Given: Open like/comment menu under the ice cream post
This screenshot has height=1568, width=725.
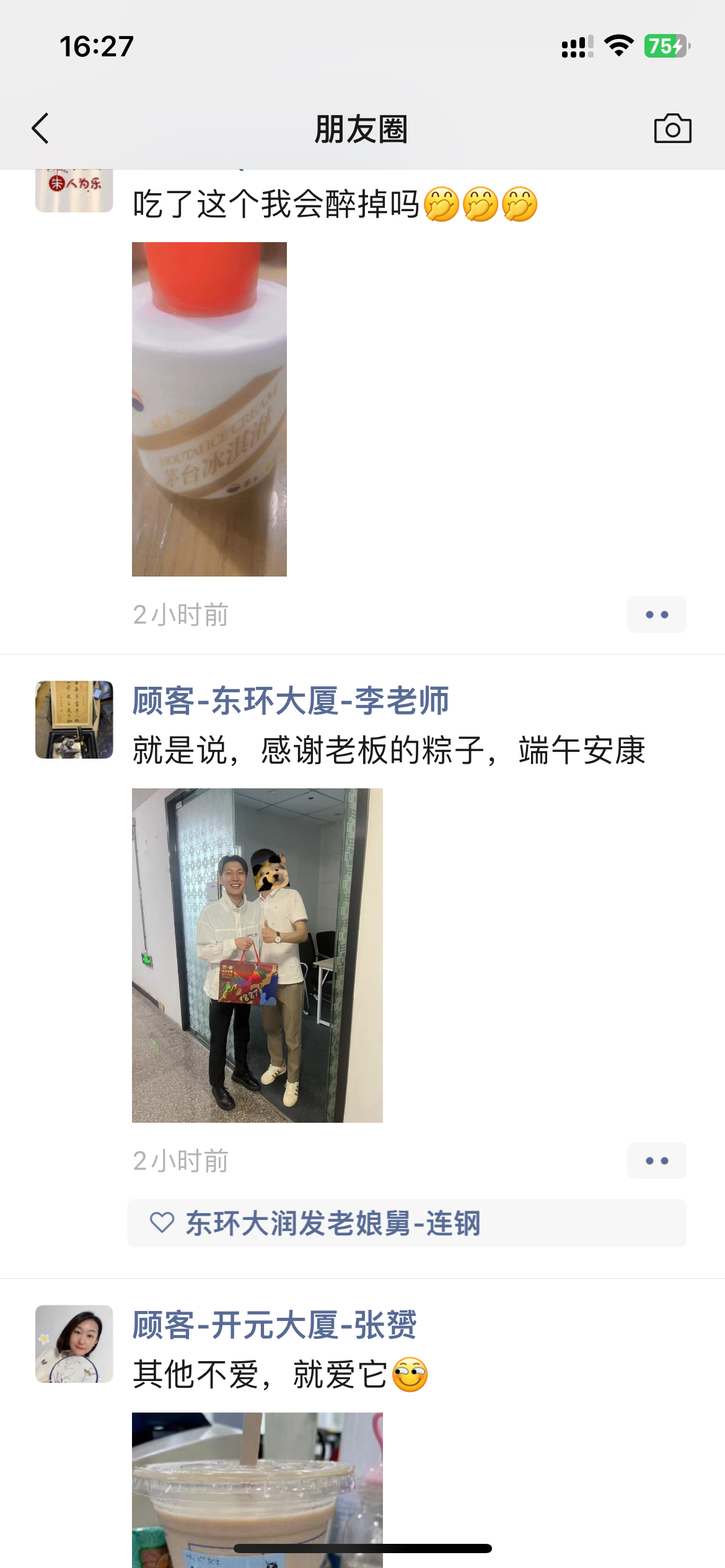Looking at the screenshot, I should [x=656, y=614].
